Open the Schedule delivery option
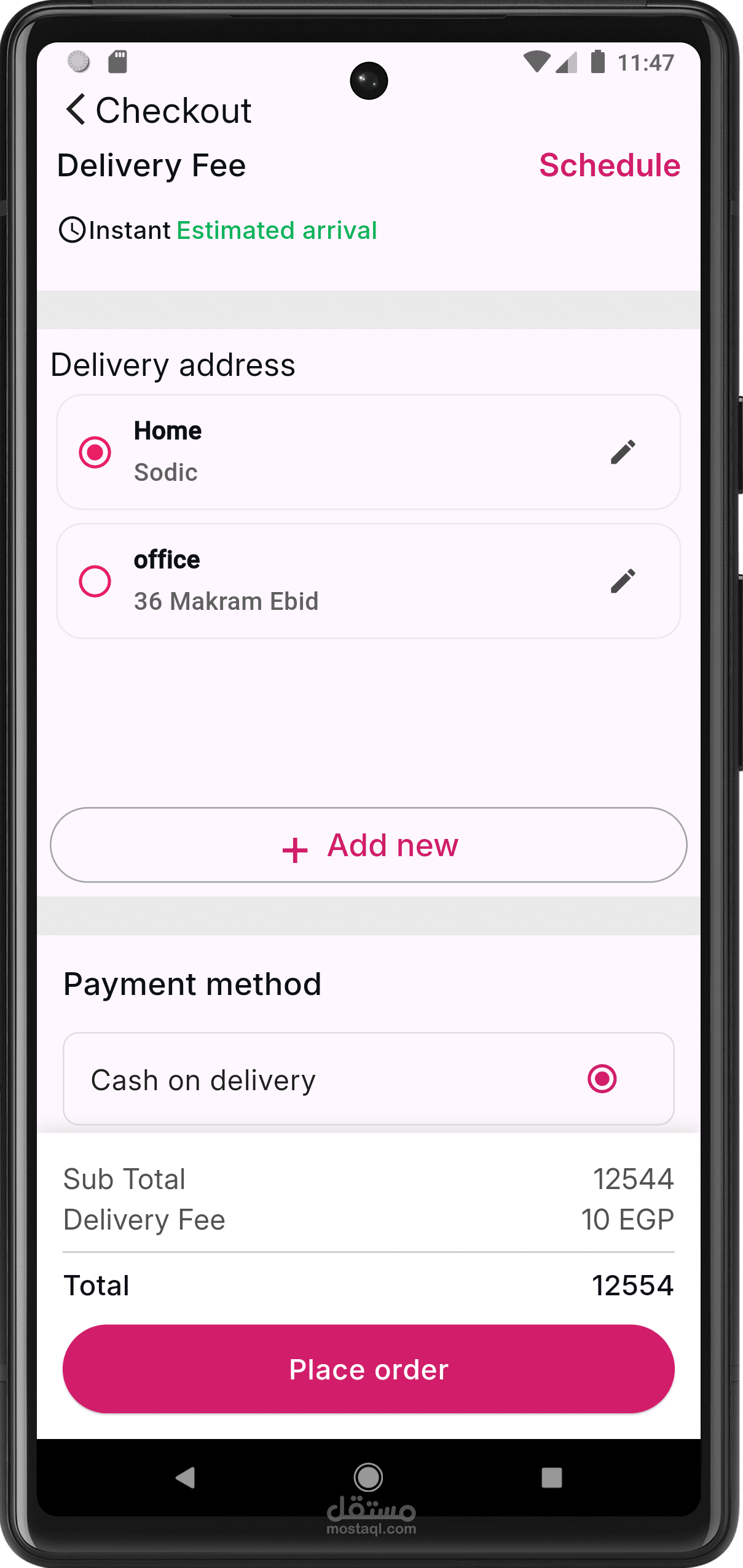Screen dimensions: 743x1568 pos(609,165)
